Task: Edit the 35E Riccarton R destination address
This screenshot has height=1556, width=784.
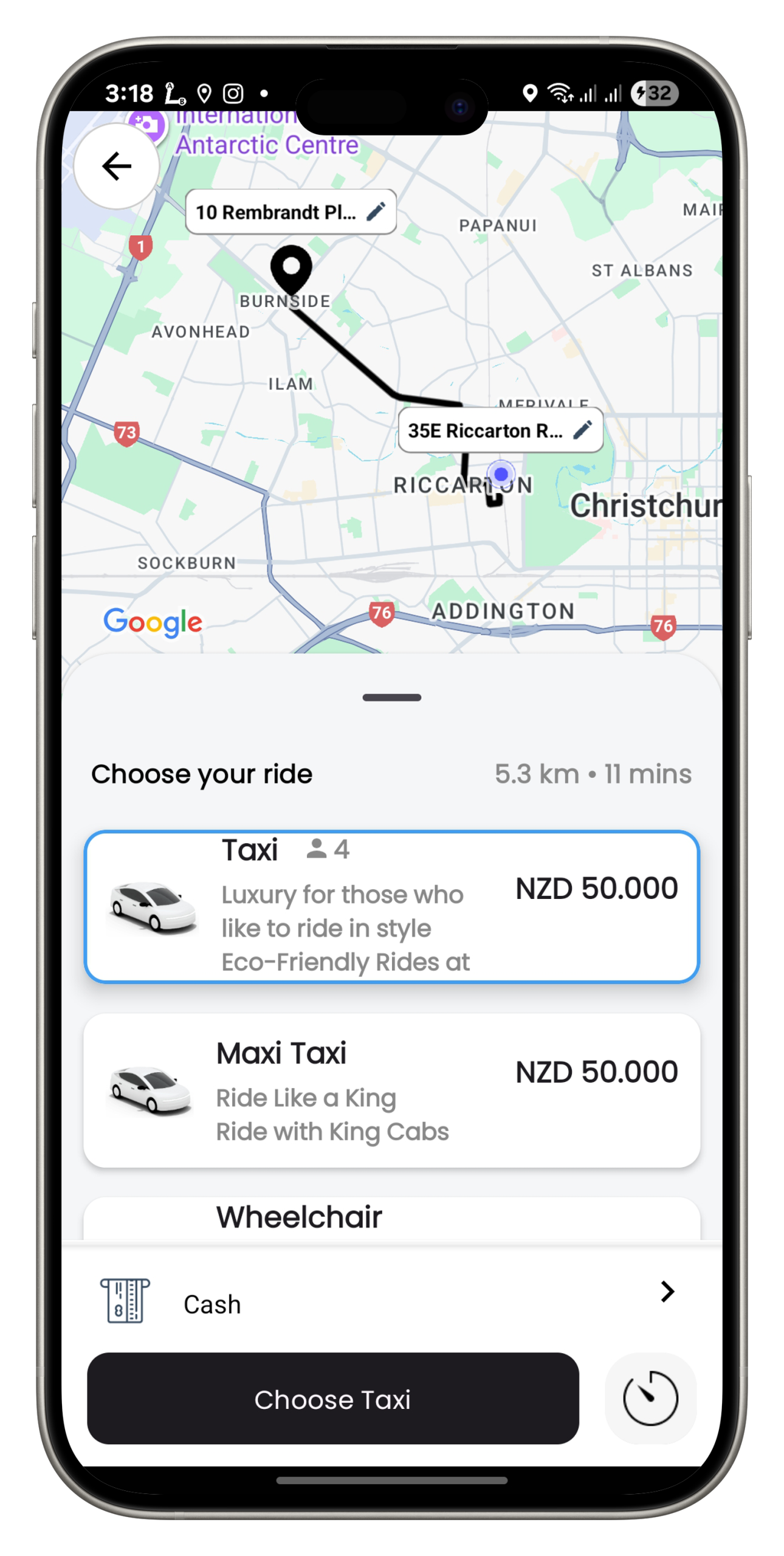Action: coord(582,430)
